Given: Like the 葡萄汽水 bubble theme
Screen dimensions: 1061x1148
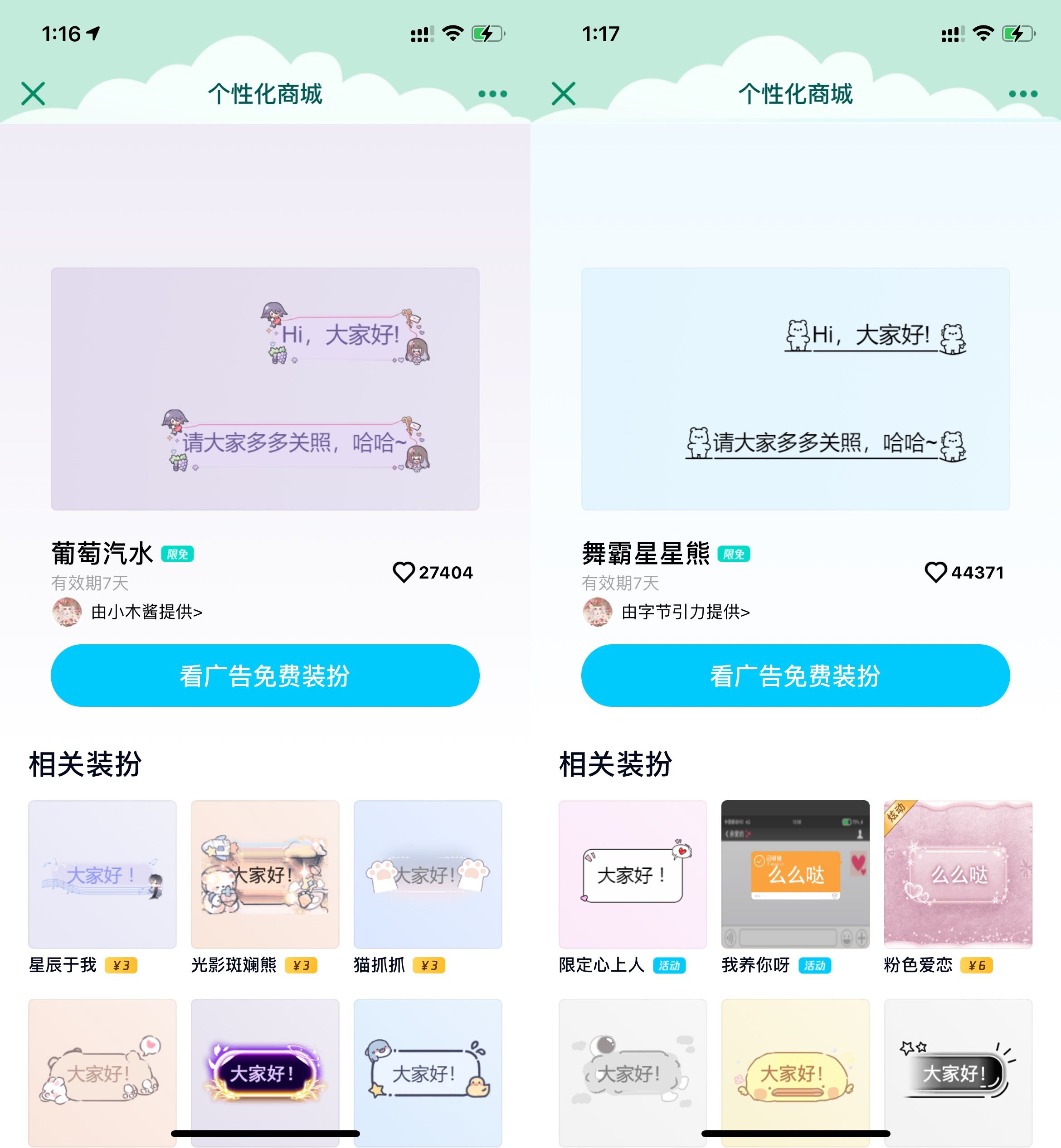Looking at the screenshot, I should [404, 572].
